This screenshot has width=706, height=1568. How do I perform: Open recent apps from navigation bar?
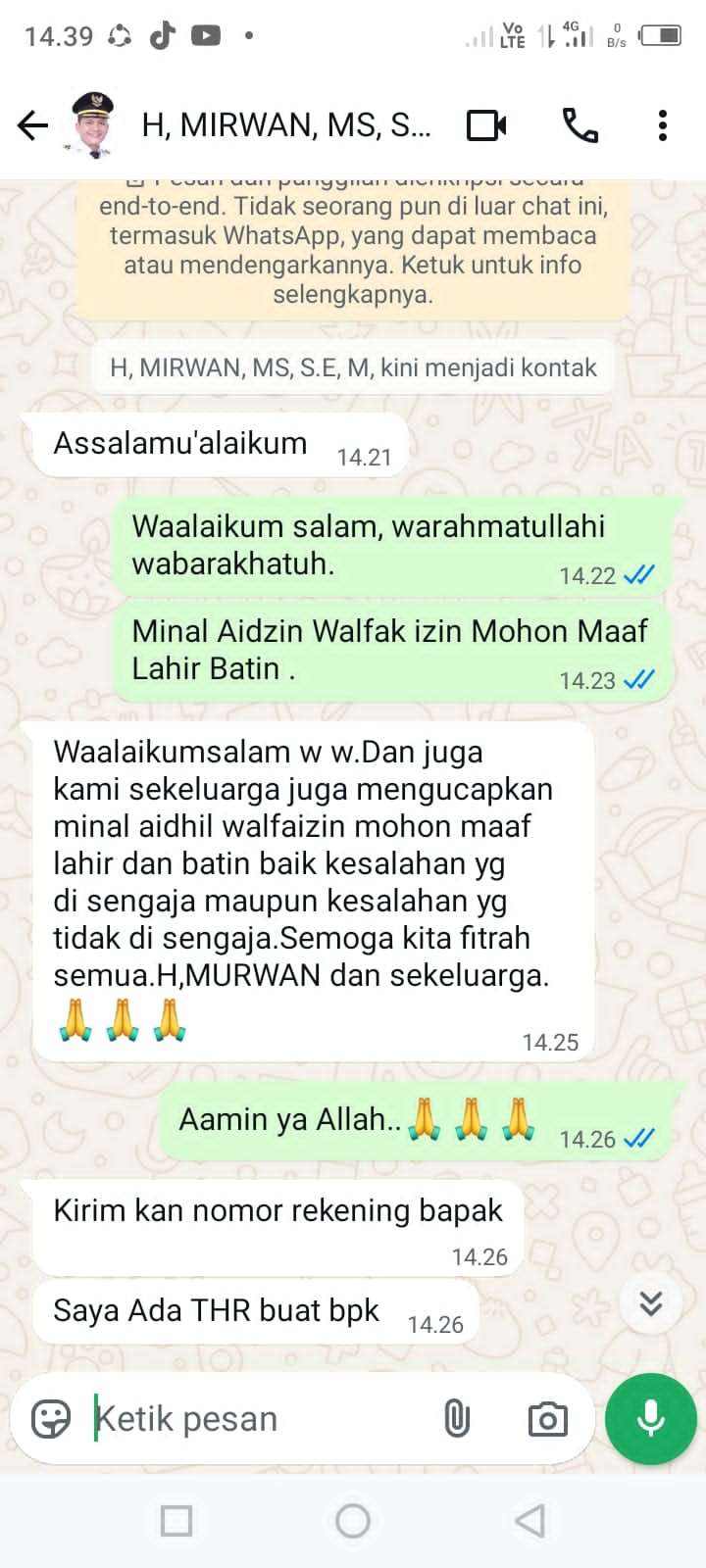coord(176,1521)
